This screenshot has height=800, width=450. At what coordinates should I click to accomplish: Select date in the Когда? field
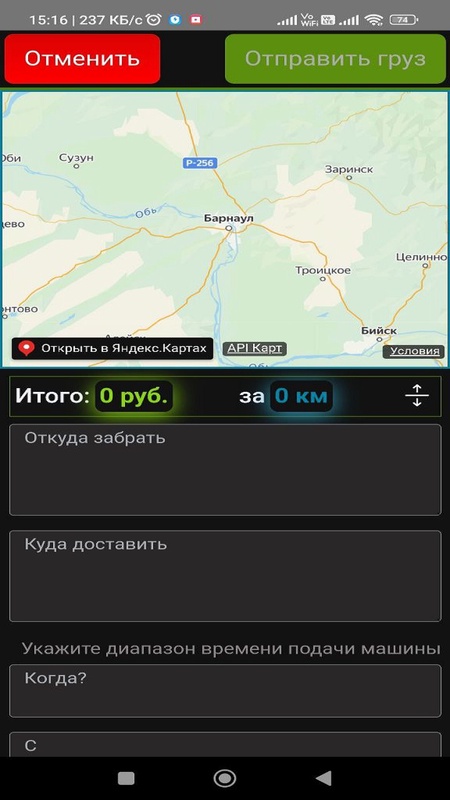click(225, 691)
